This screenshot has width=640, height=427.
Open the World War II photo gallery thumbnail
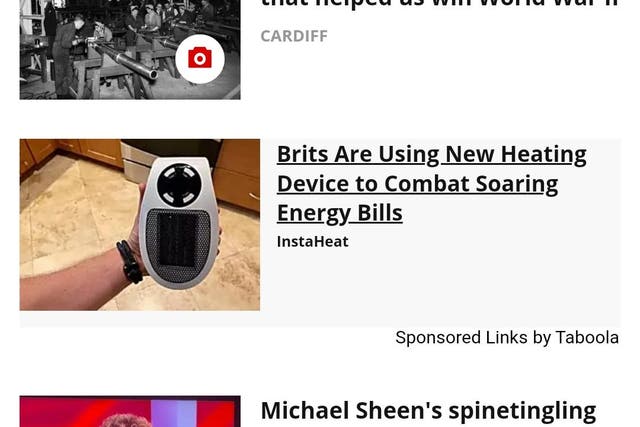[129, 49]
